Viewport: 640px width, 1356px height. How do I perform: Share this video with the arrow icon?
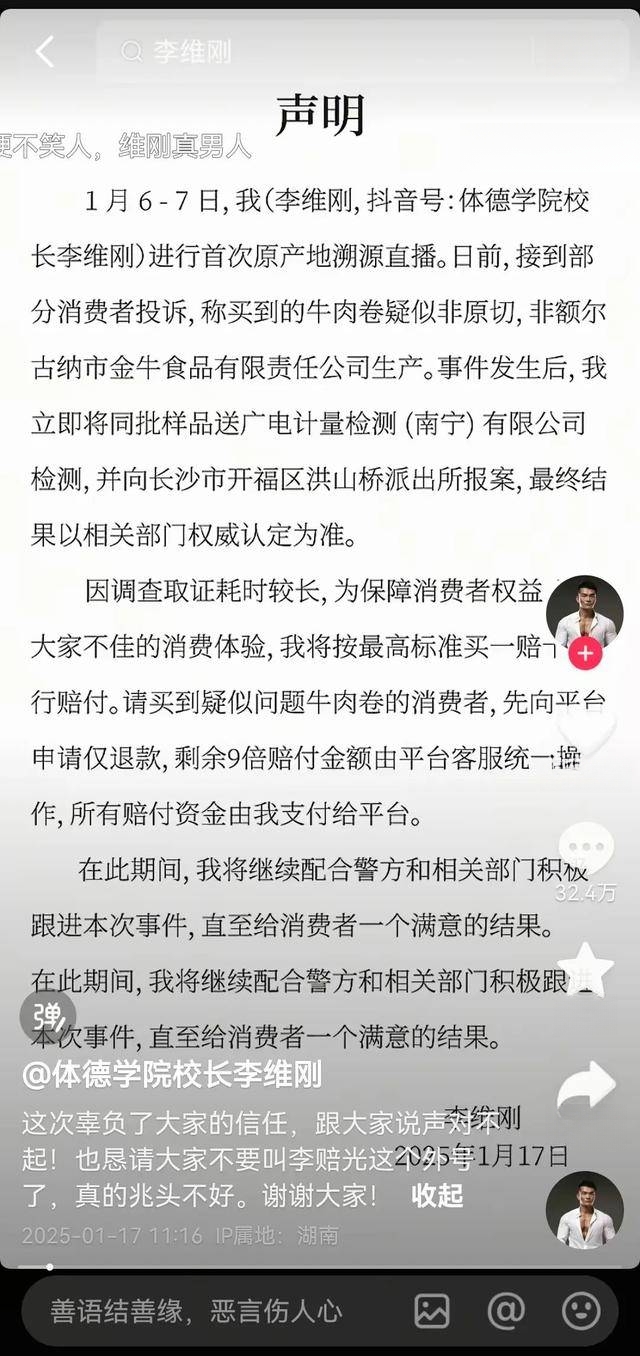[587, 1088]
